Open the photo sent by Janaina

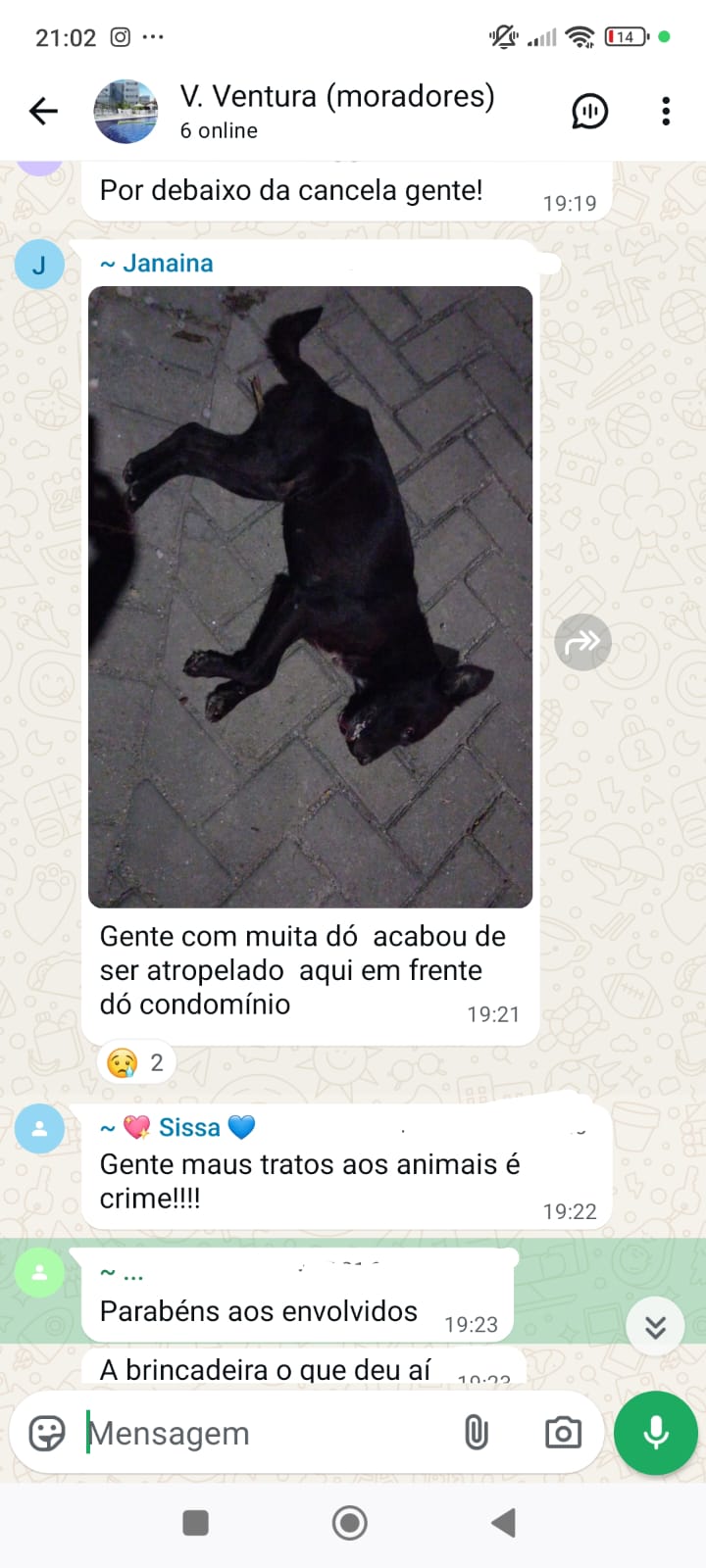tap(310, 596)
